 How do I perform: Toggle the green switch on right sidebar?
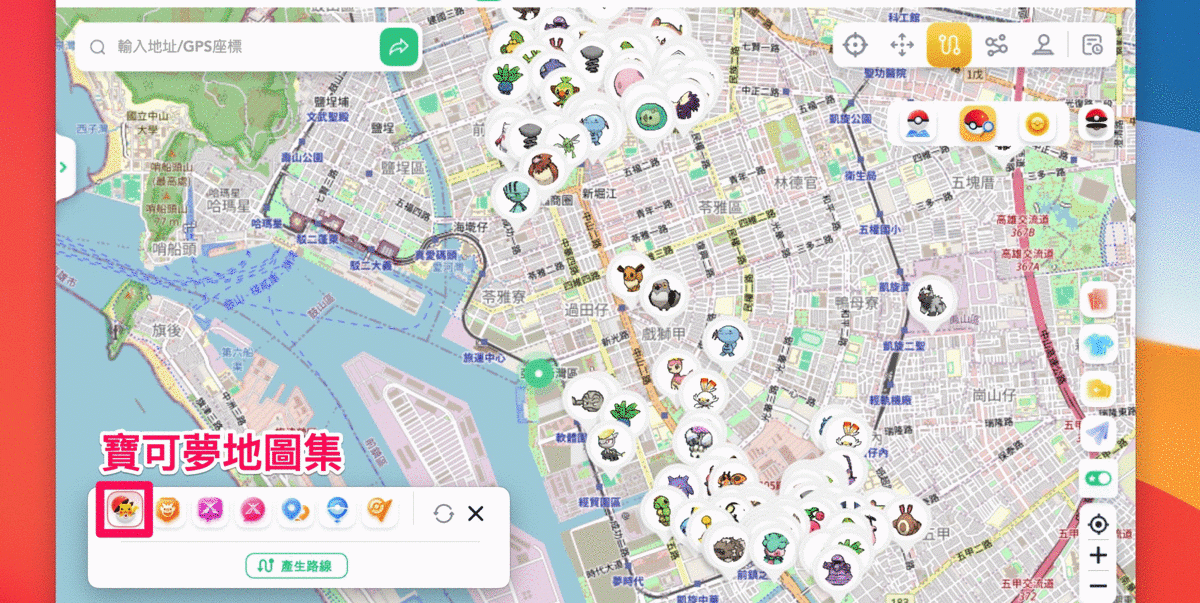click(x=1098, y=479)
